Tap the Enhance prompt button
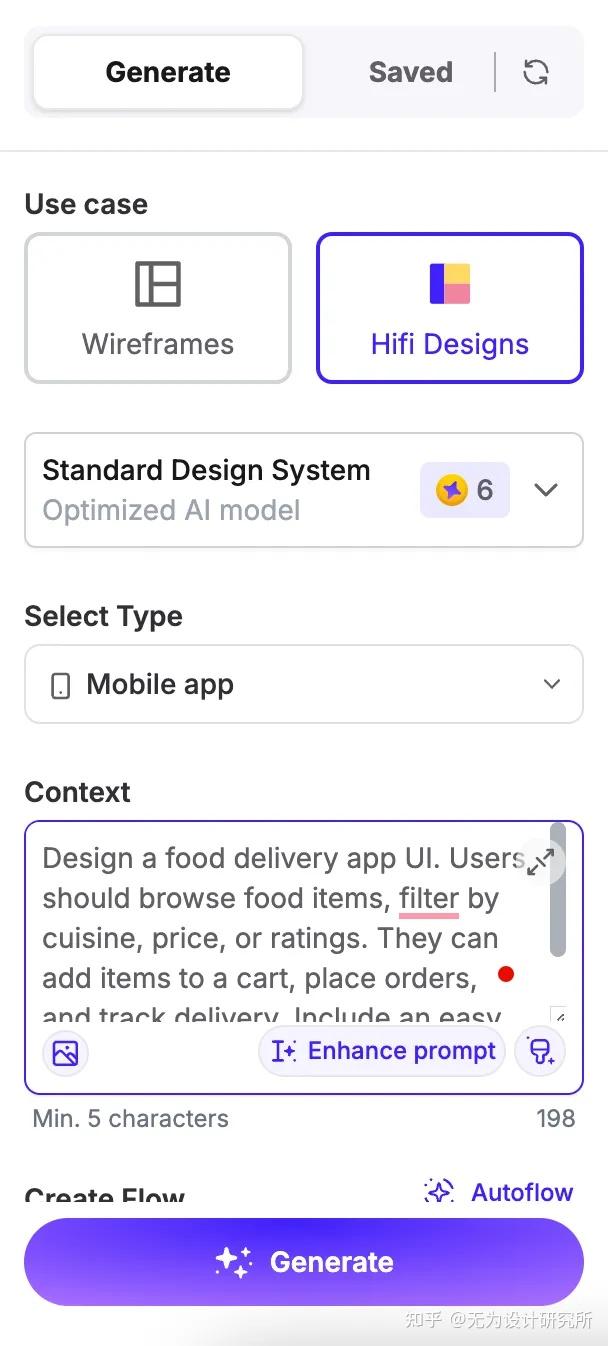608x1346 pixels. coord(383,1051)
